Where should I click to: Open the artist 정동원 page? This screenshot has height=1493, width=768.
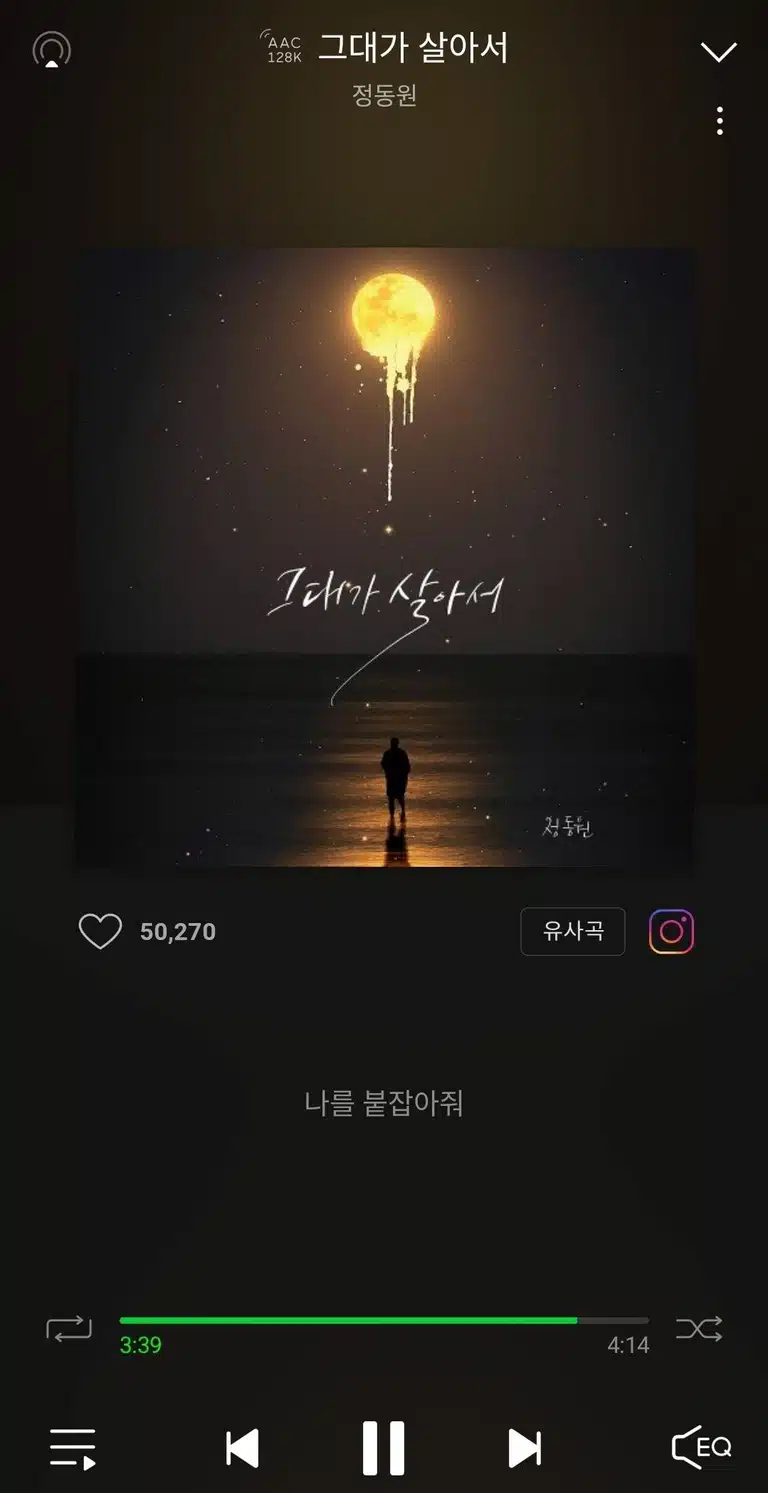pyautogui.click(x=384, y=95)
